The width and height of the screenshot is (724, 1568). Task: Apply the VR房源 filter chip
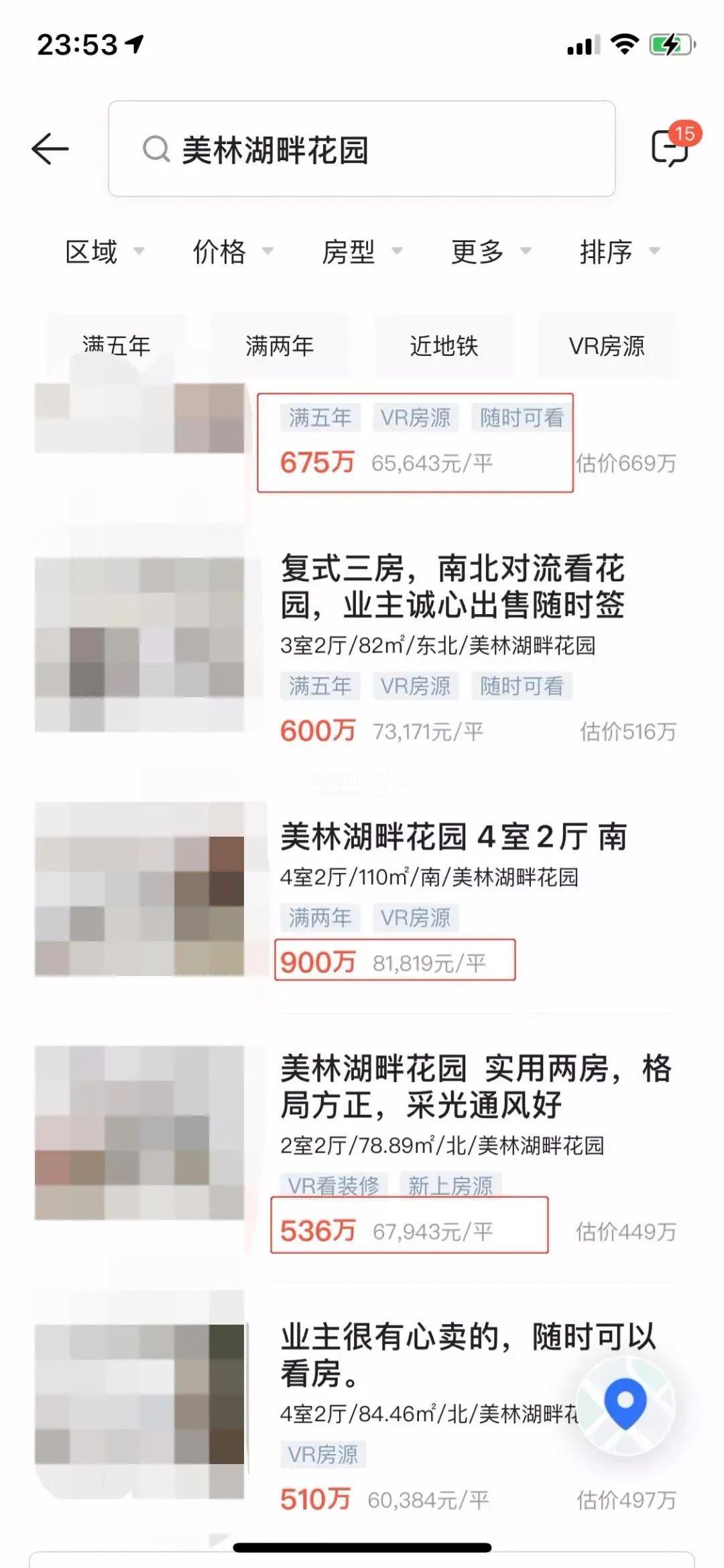click(607, 346)
